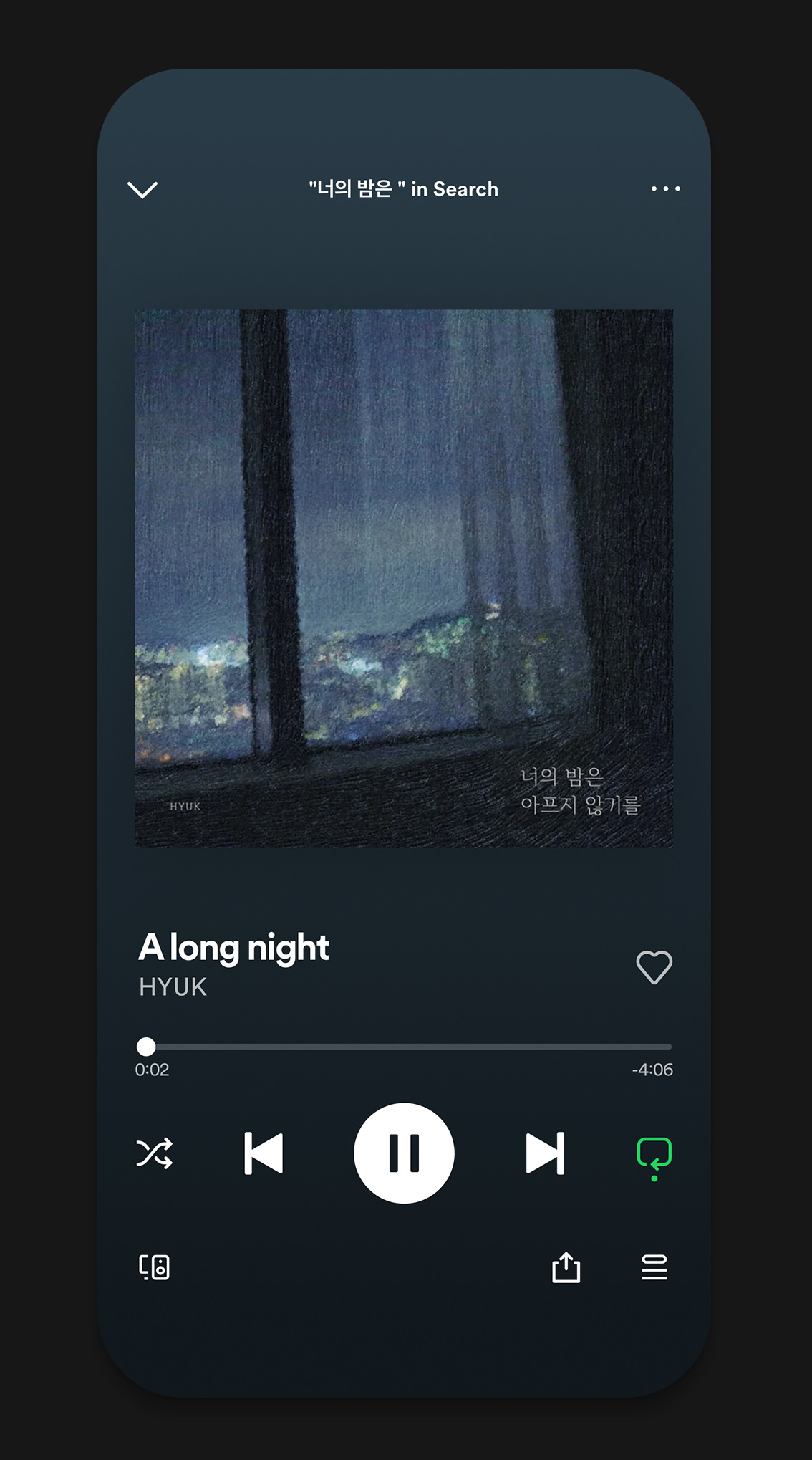Open the connect to device menu
This screenshot has height=1460, width=812.
click(154, 1267)
